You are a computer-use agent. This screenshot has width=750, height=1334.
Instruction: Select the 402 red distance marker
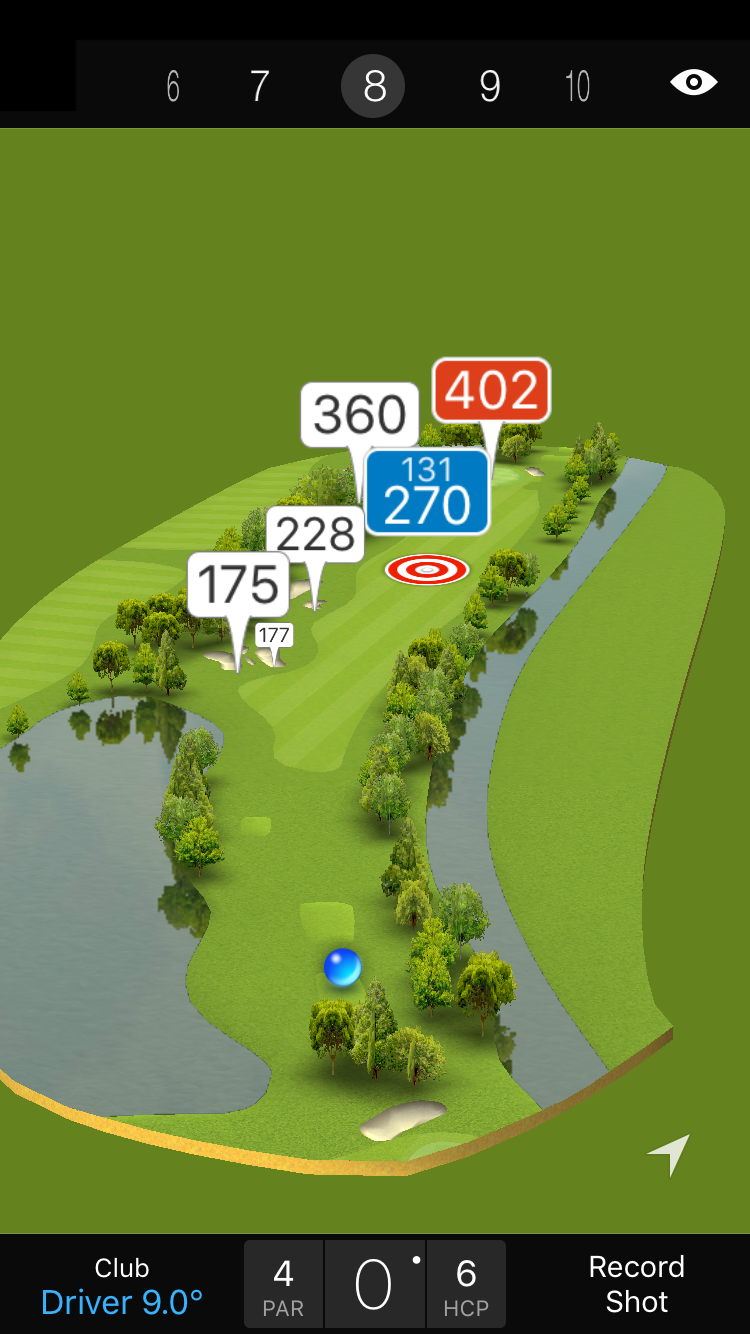click(x=491, y=390)
